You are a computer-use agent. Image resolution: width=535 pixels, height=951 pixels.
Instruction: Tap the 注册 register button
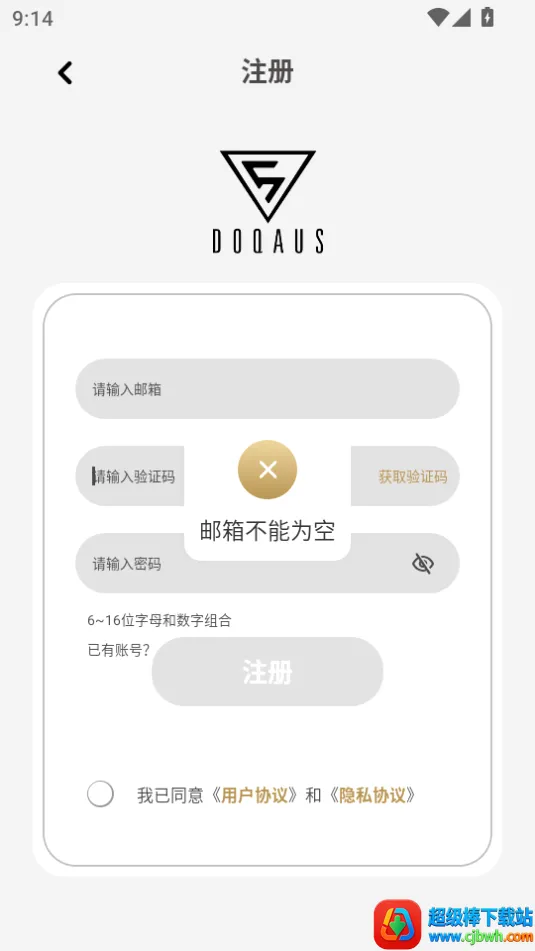click(267, 671)
